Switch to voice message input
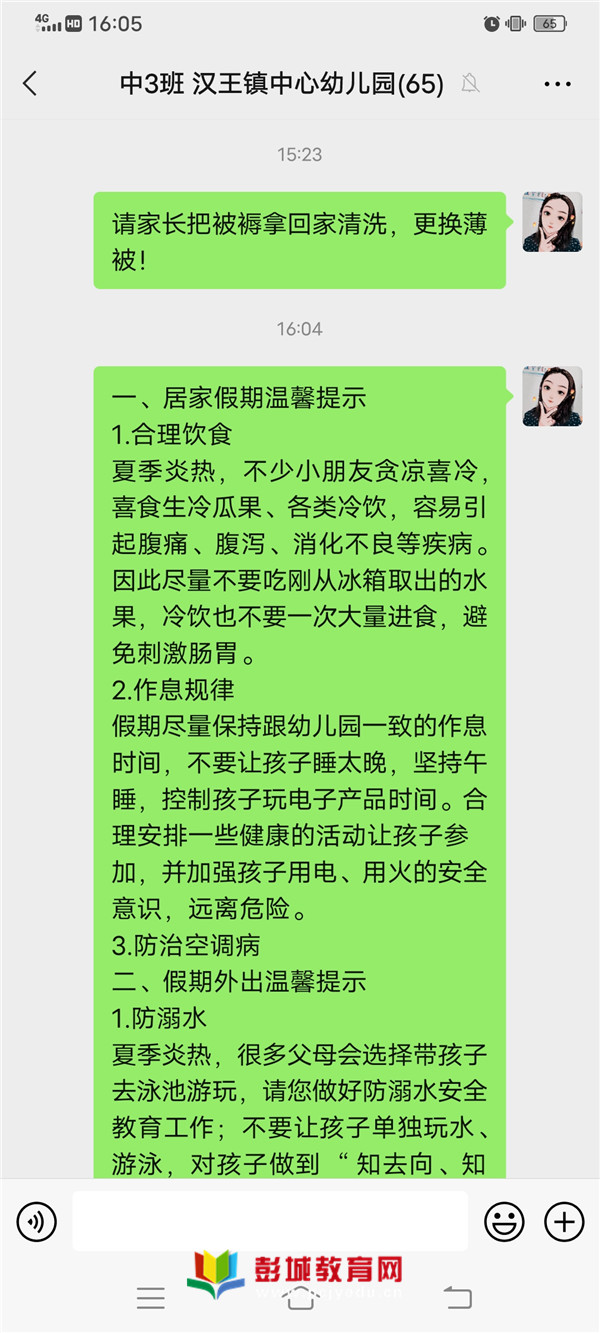Viewport: 600px width, 1333px height. (37, 1221)
